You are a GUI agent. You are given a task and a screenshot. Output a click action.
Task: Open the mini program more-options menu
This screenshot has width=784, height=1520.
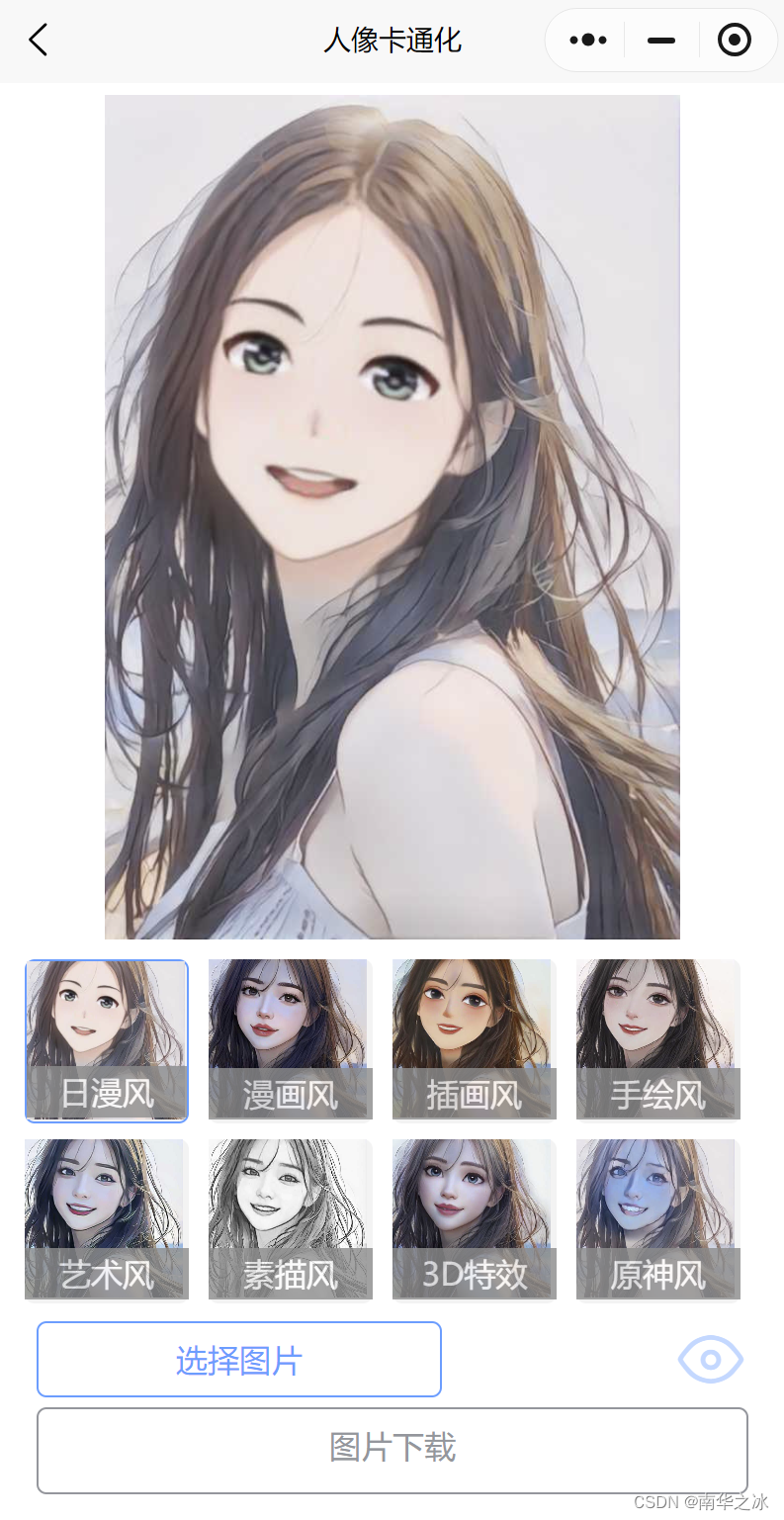pos(588,41)
